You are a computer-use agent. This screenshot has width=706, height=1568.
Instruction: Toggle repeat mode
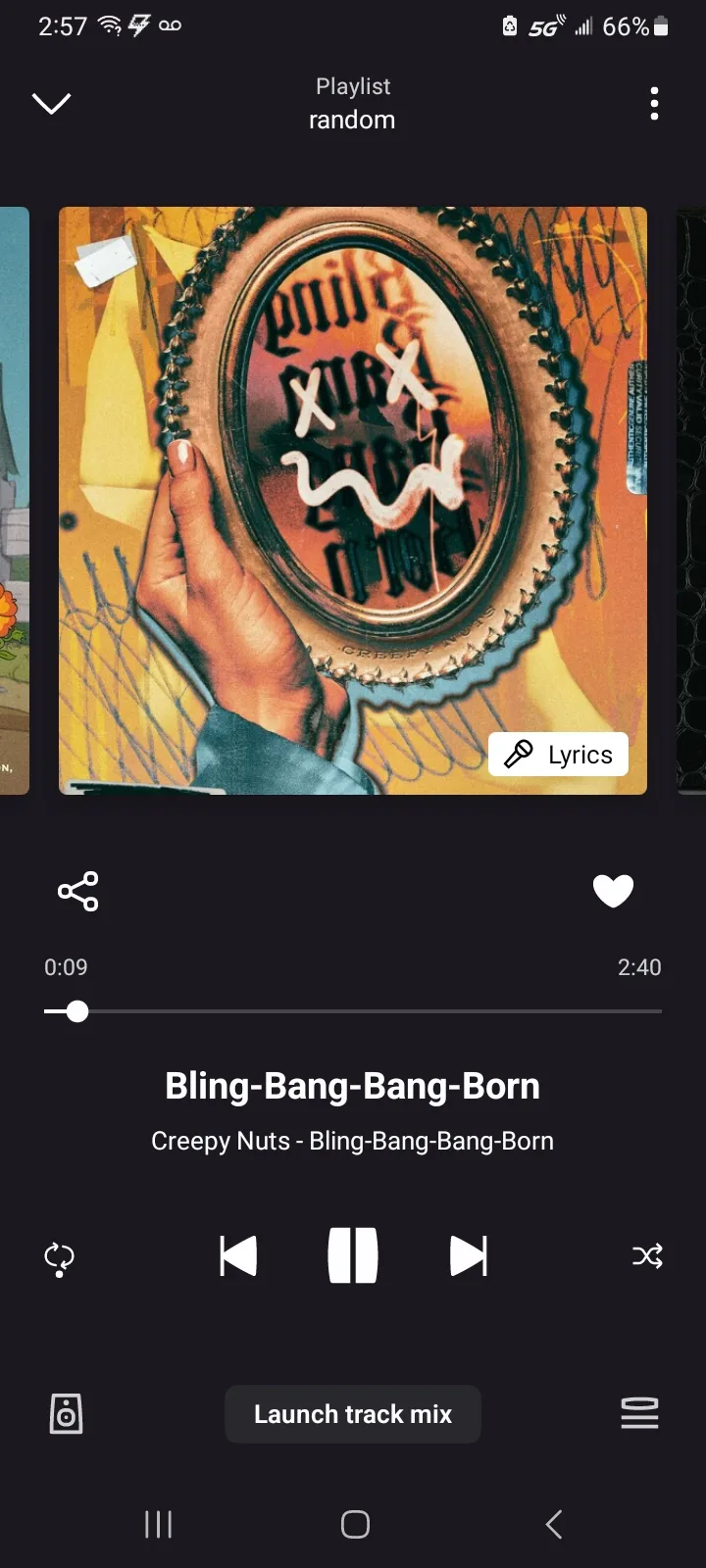60,1257
